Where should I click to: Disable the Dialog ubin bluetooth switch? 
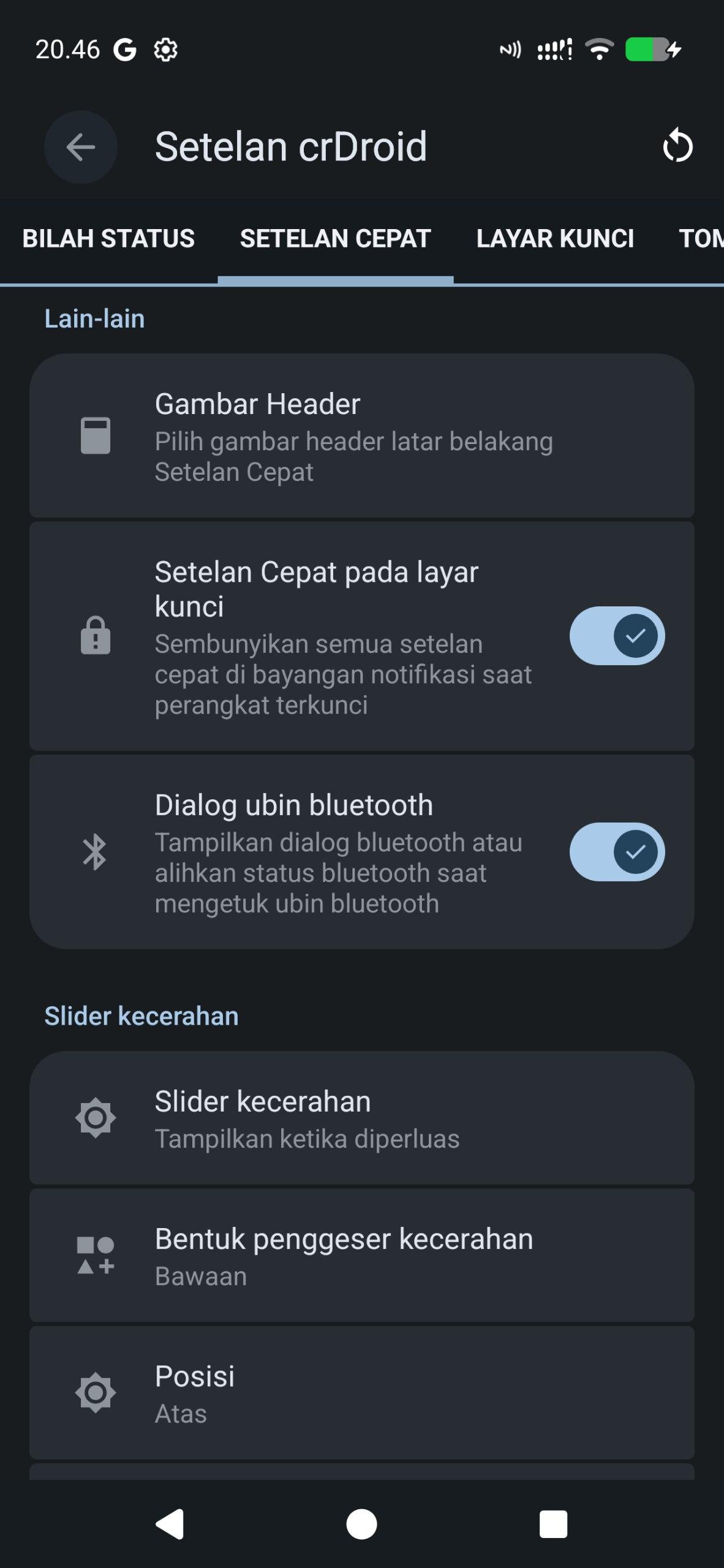click(617, 852)
